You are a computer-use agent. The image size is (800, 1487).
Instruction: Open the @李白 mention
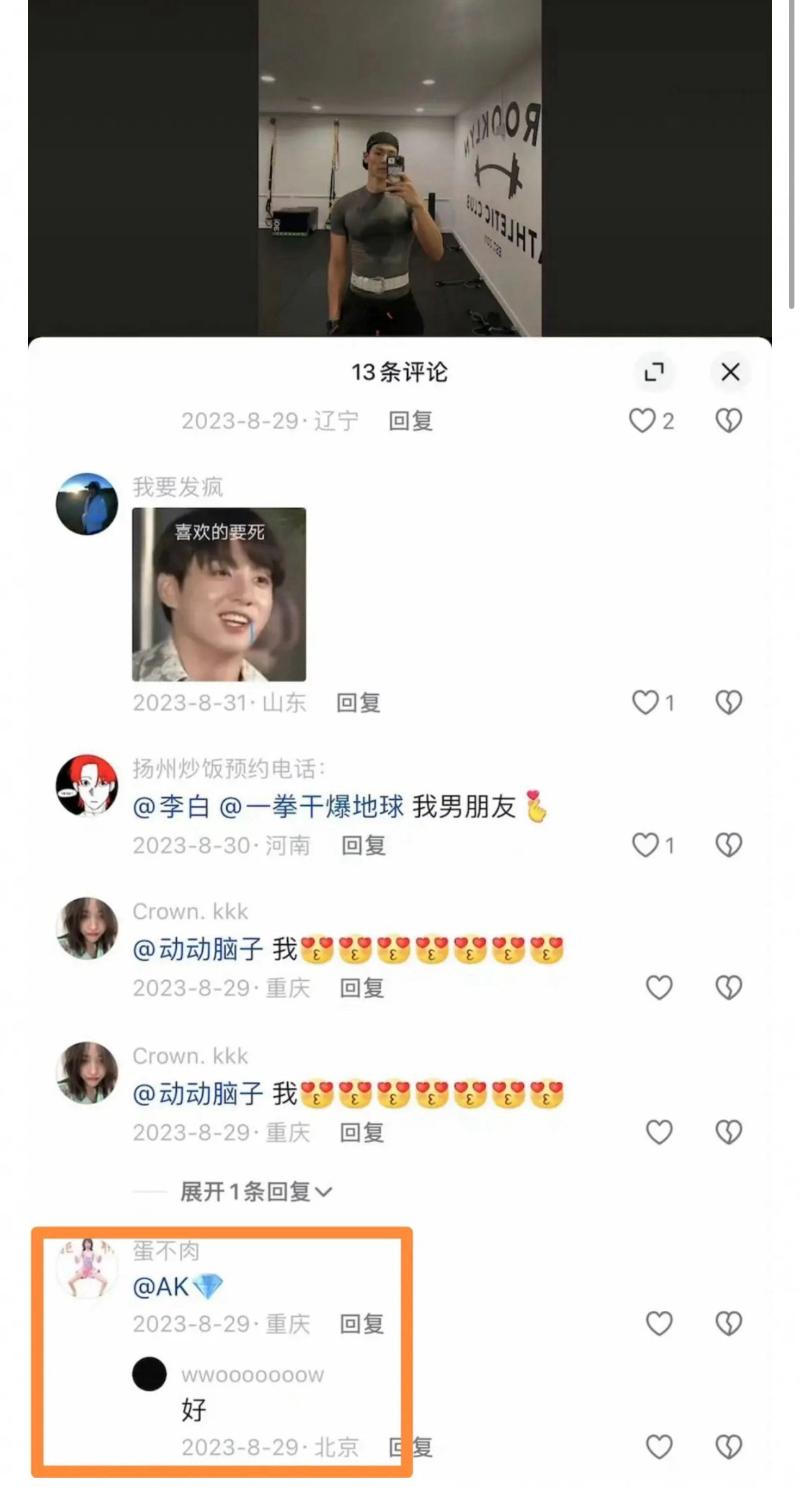coord(171,807)
